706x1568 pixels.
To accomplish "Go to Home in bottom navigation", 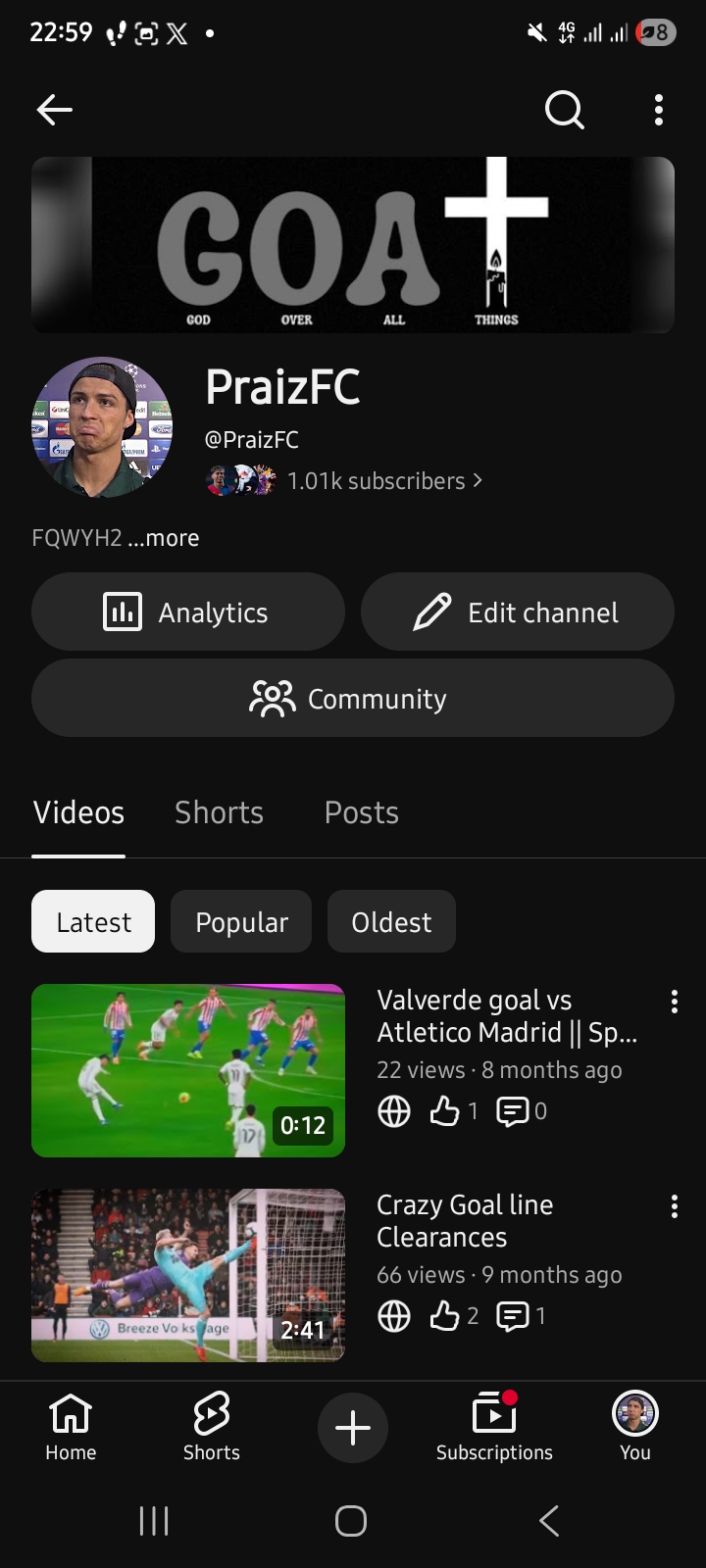I will (x=71, y=1427).
